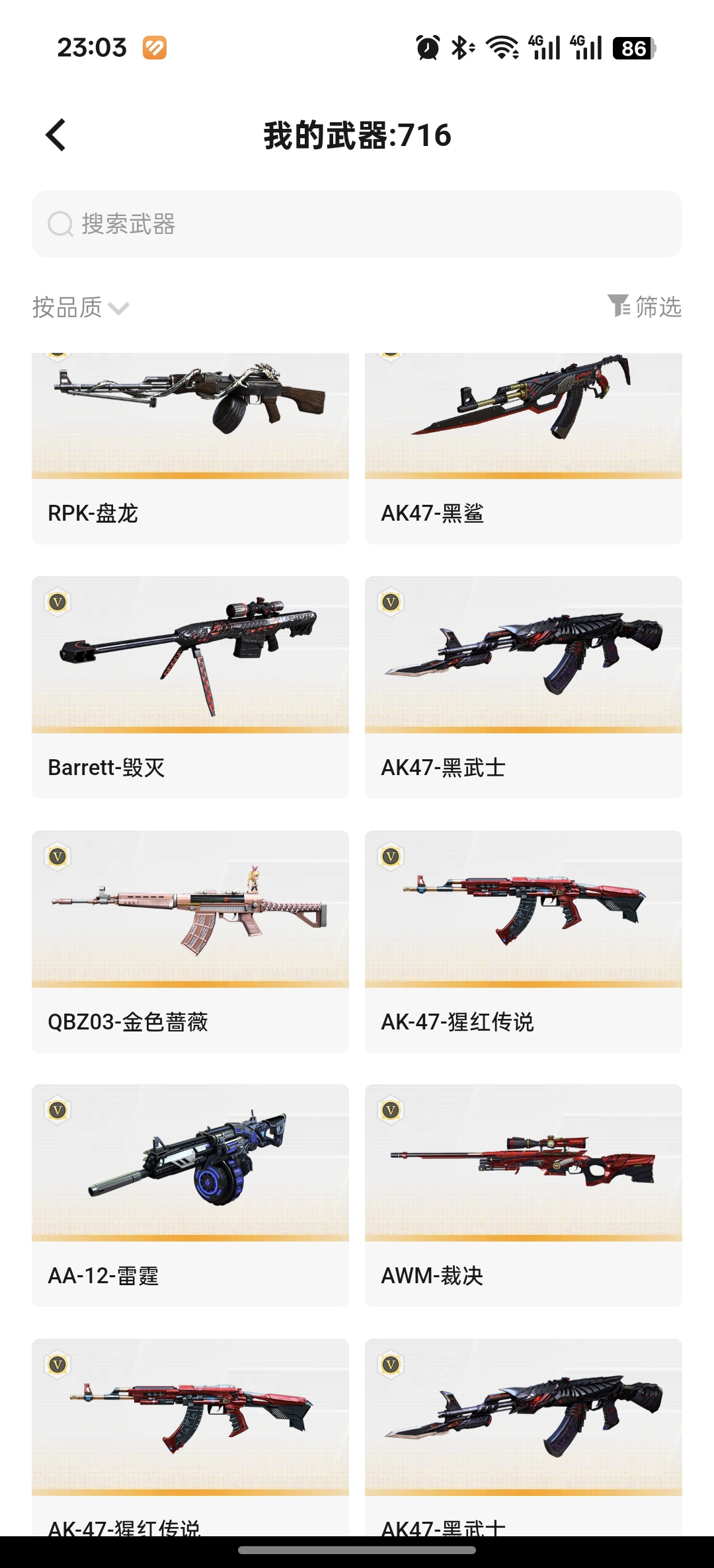This screenshot has height=1568, width=714.
Task: View the AWM-裁决 weapon card
Action: click(524, 1195)
